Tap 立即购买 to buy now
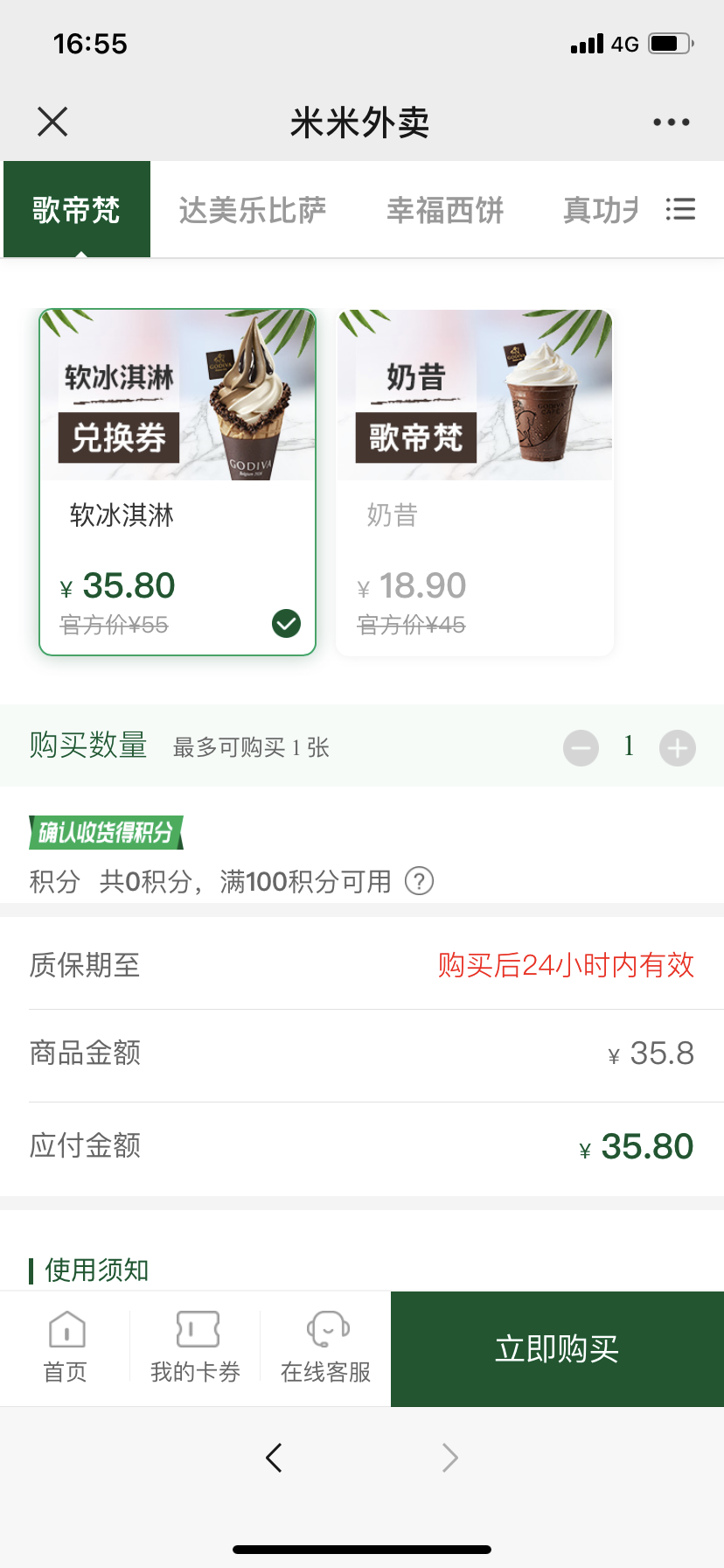This screenshot has width=724, height=1568. pyautogui.click(x=557, y=1349)
